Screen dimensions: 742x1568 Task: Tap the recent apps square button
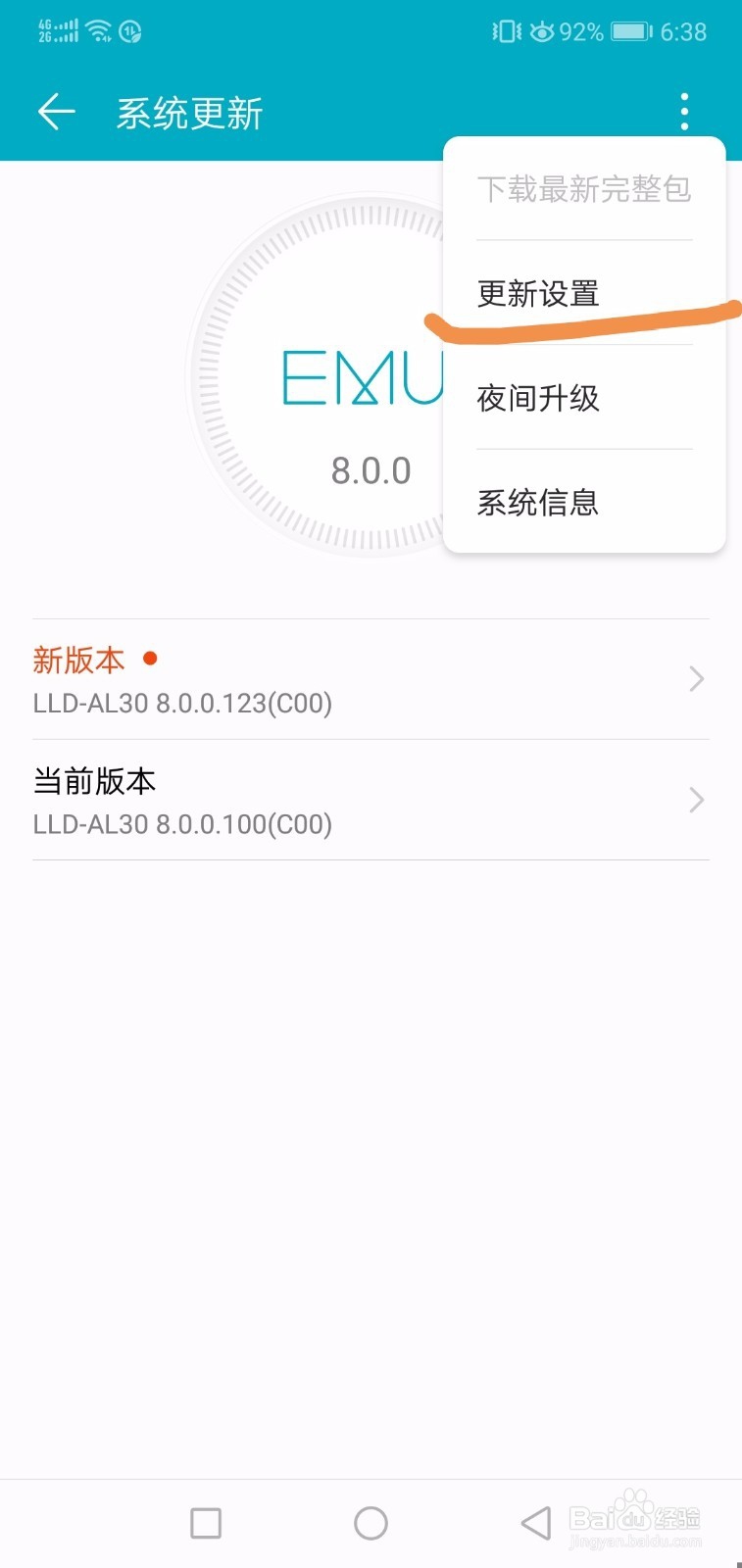click(x=206, y=1523)
